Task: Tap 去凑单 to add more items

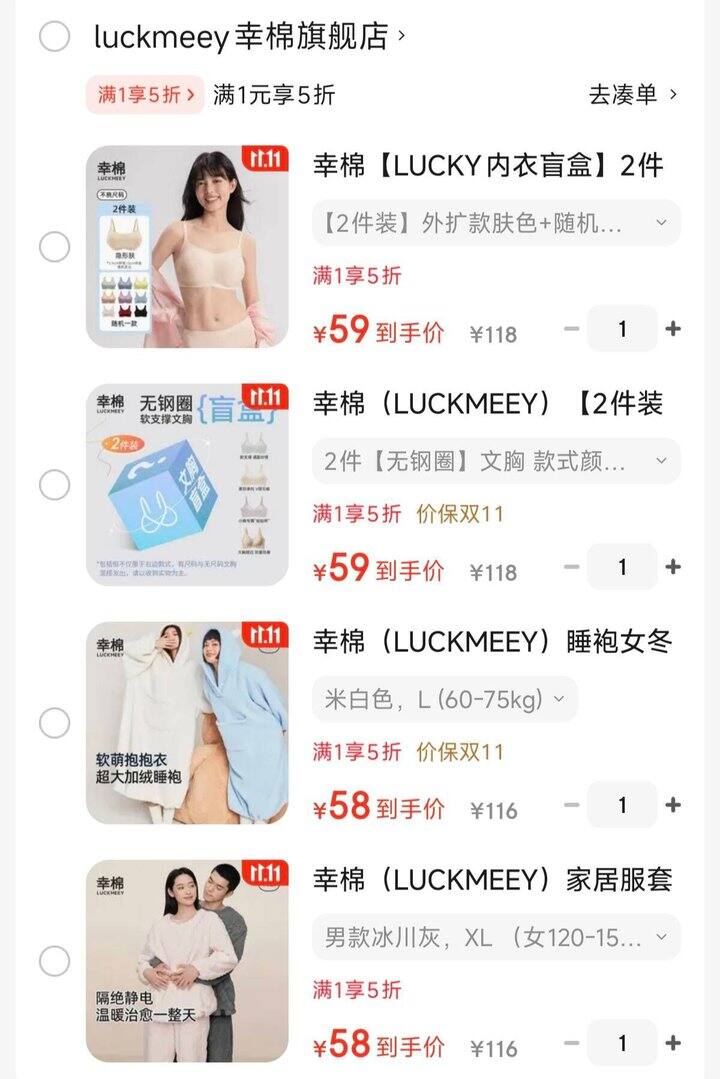Action: [x=632, y=94]
